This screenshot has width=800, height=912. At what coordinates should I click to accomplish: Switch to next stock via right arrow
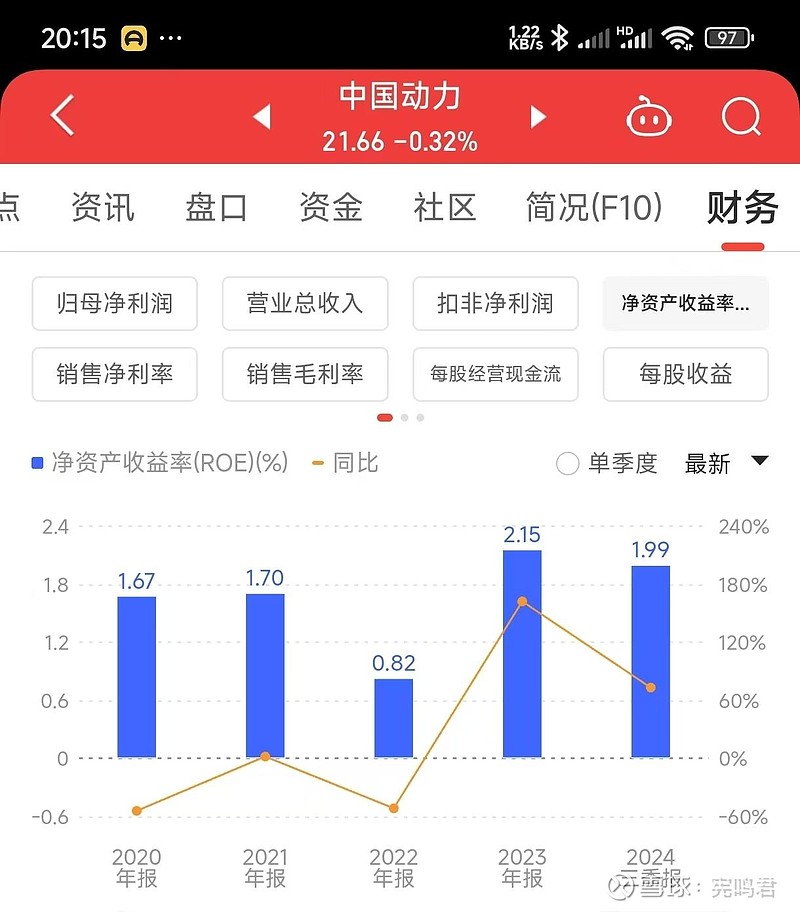click(538, 117)
